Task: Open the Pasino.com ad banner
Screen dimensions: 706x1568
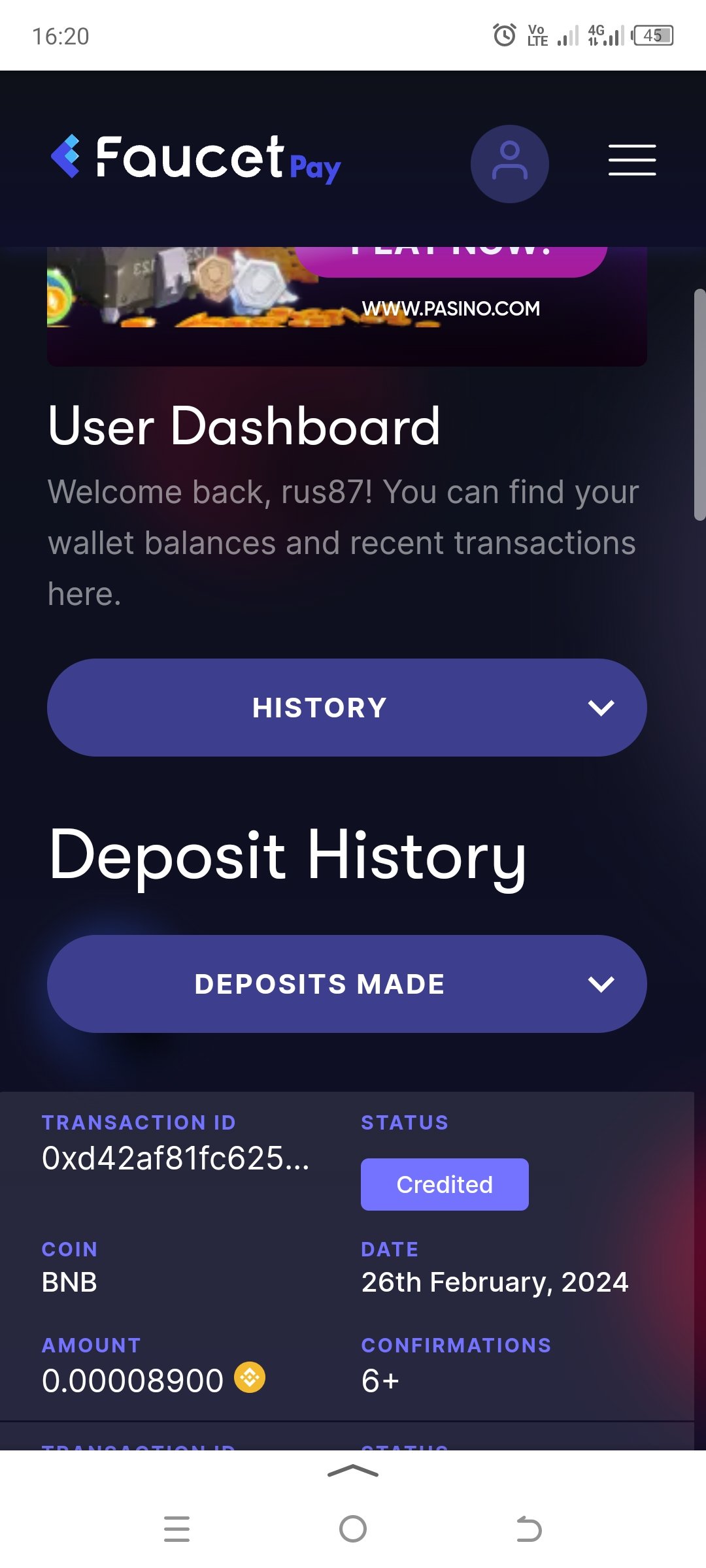Action: coord(347,306)
